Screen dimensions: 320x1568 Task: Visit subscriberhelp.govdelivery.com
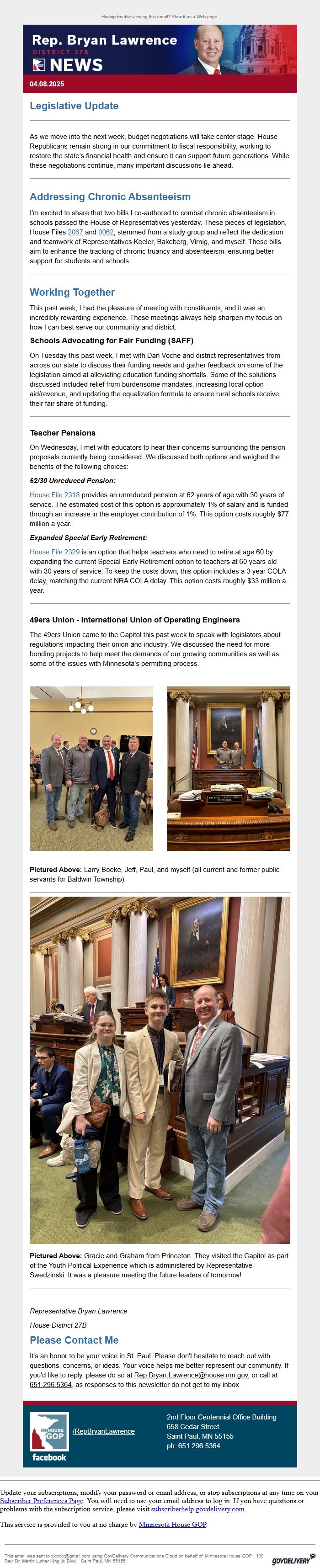click(198, 1509)
